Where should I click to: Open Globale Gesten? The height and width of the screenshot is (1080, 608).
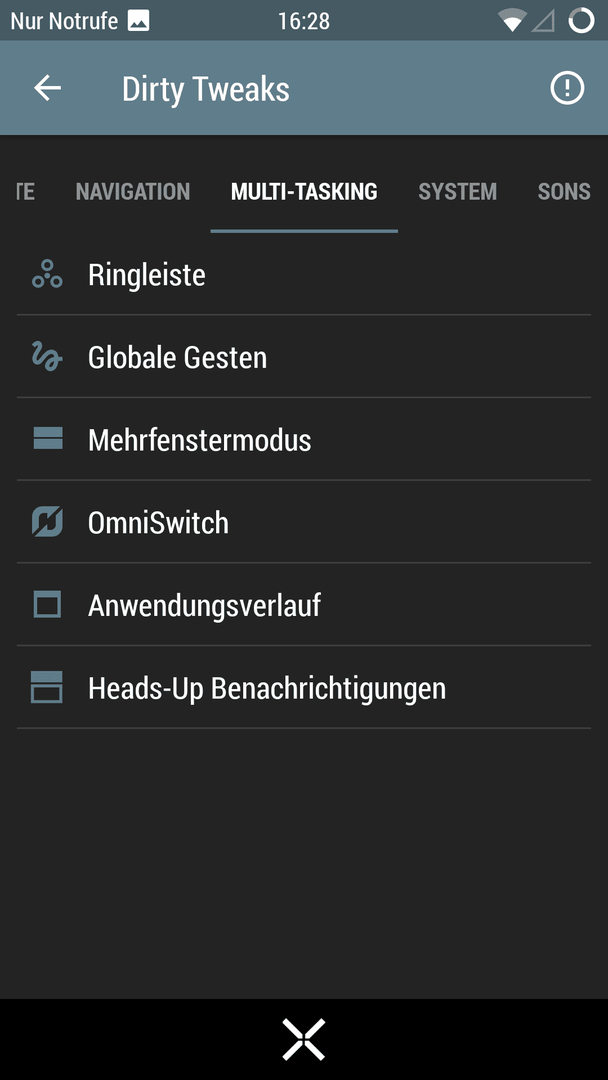point(304,357)
